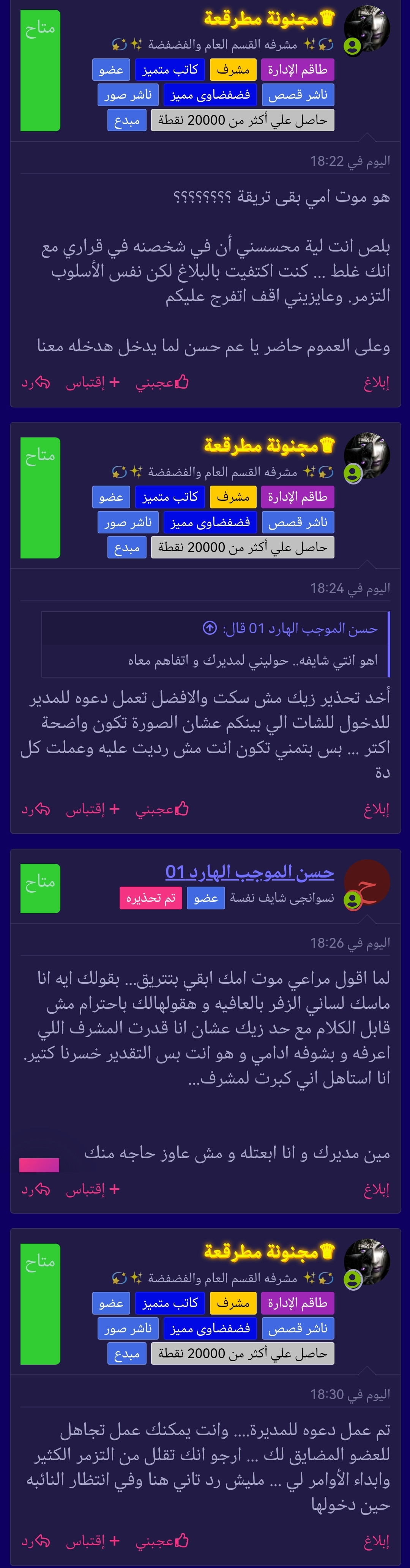This screenshot has height=1568, width=410.
Task: Reply to the 18:26 post with رد
Action: click(35, 1189)
